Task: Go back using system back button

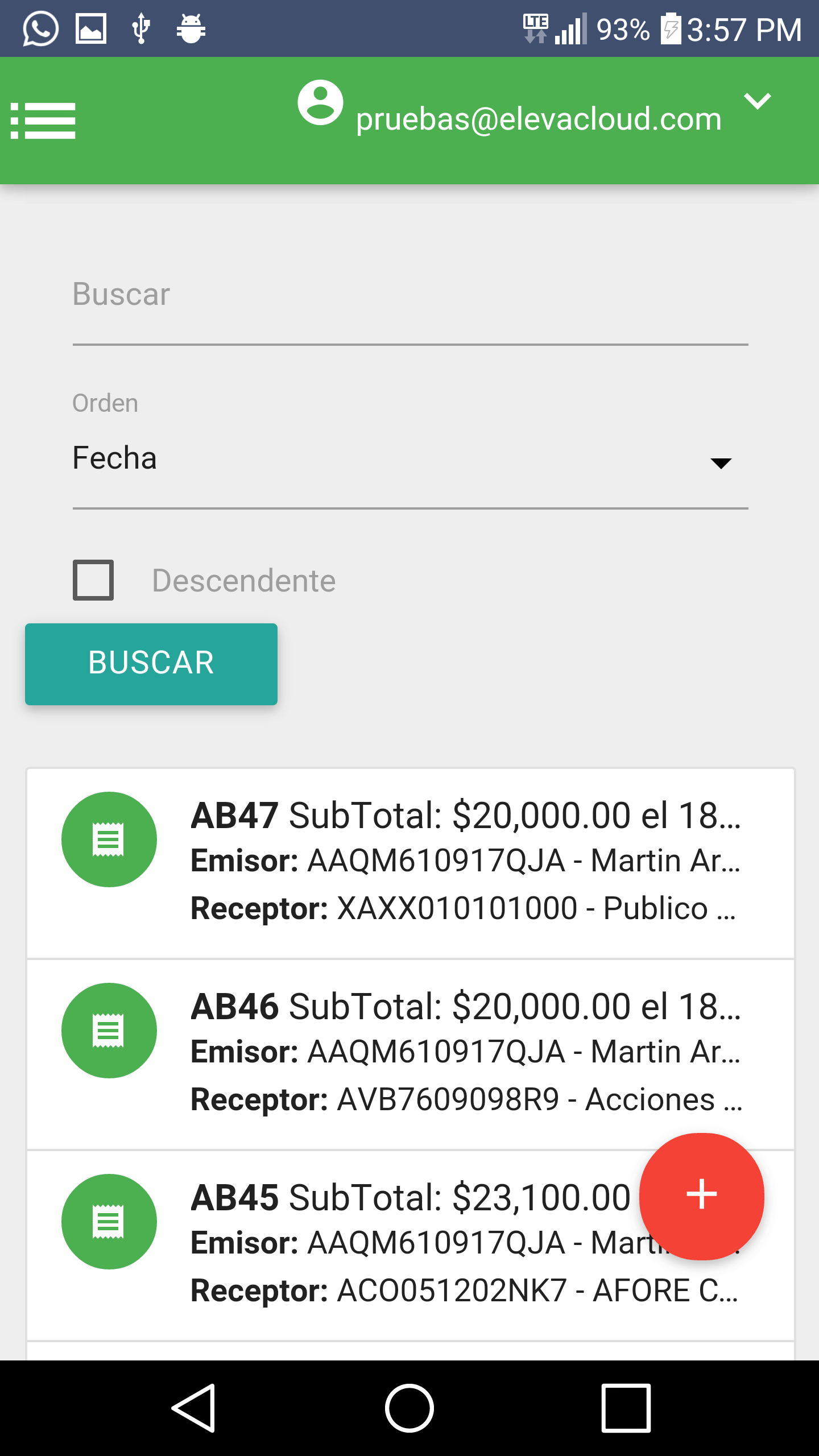Action: tap(194, 1408)
